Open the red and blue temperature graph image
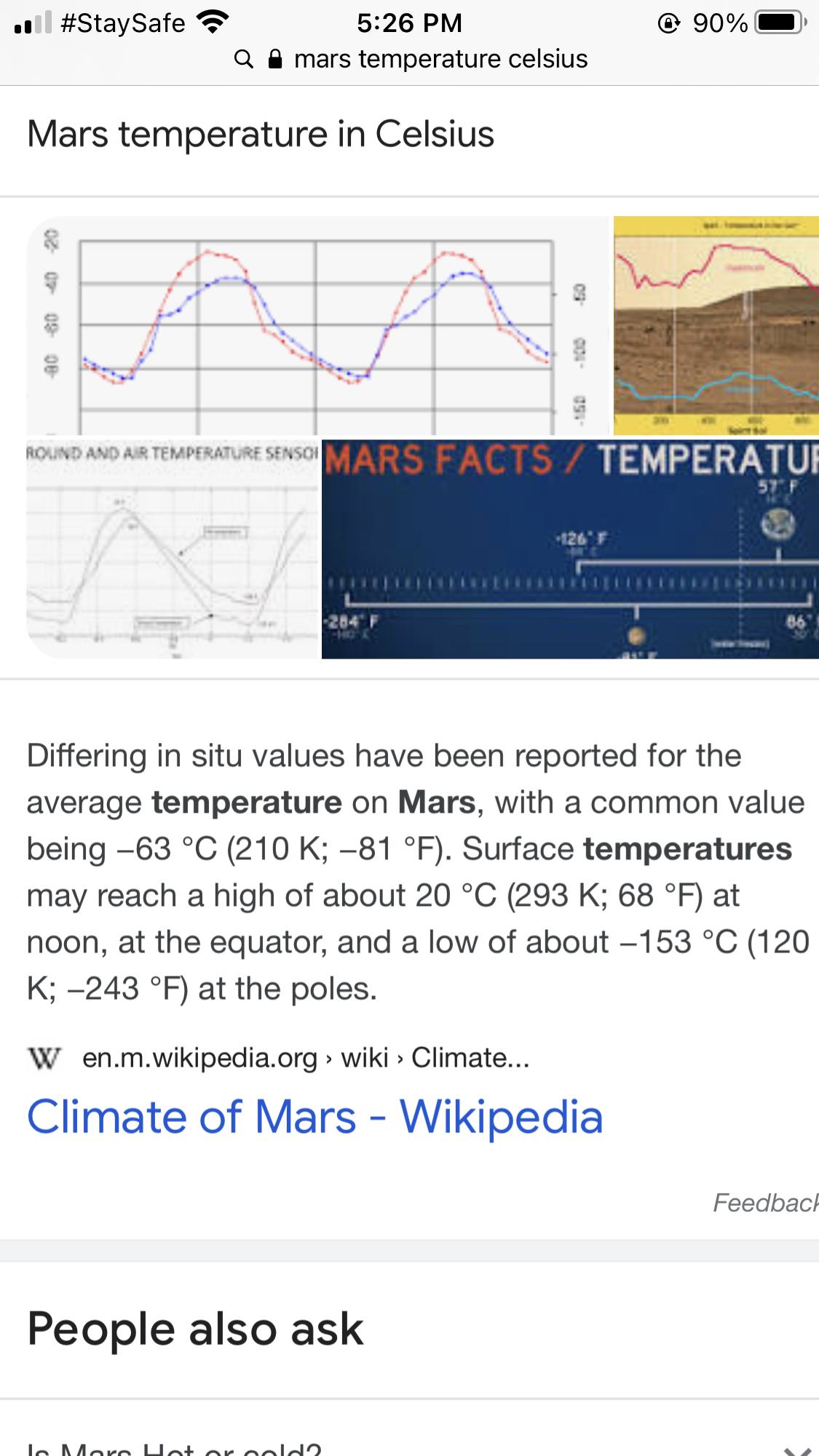819x1456 pixels. pos(317,325)
